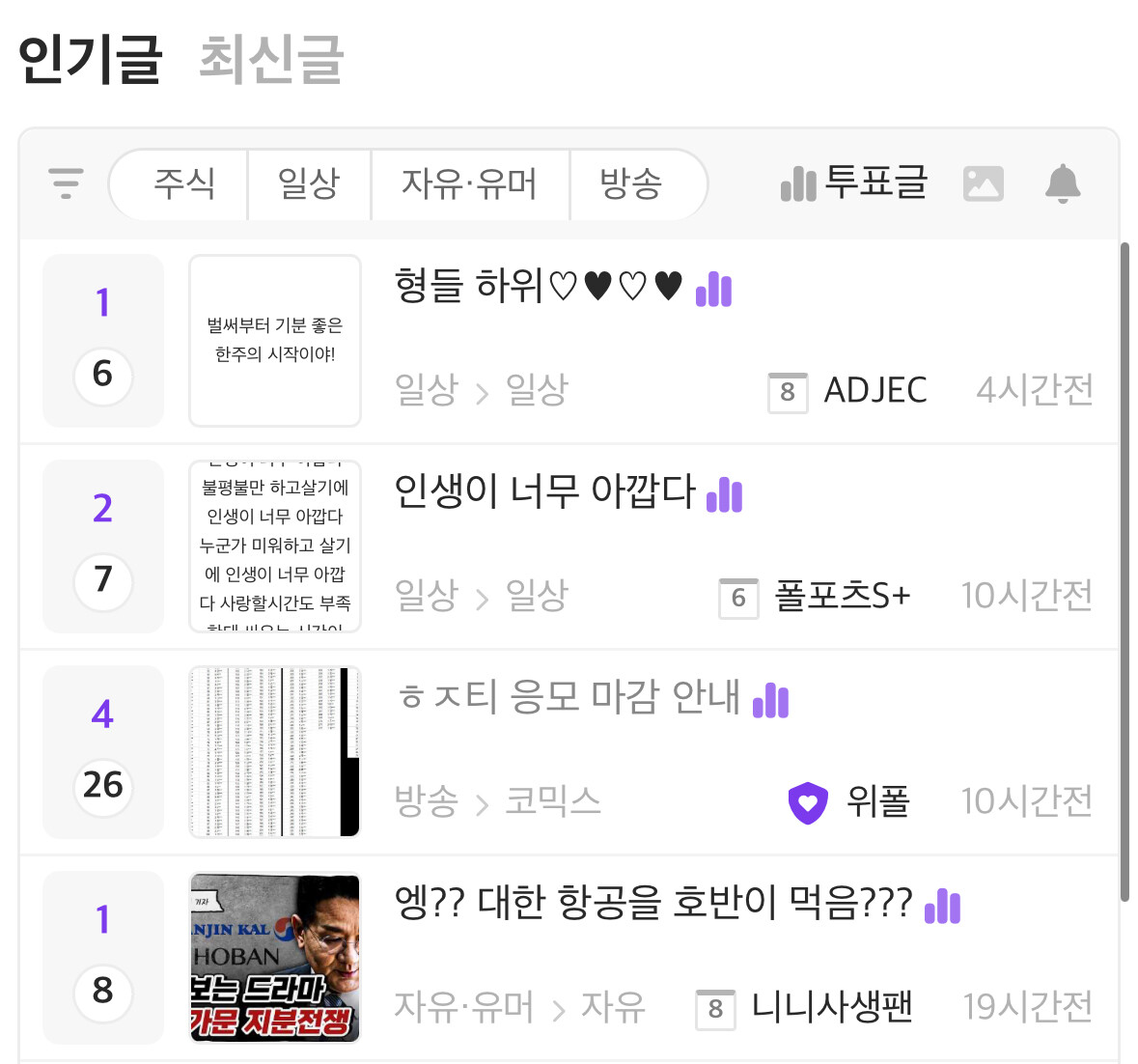Image resolution: width=1138 pixels, height=1064 pixels.
Task: Open the filter lines icon
Action: click(66, 183)
